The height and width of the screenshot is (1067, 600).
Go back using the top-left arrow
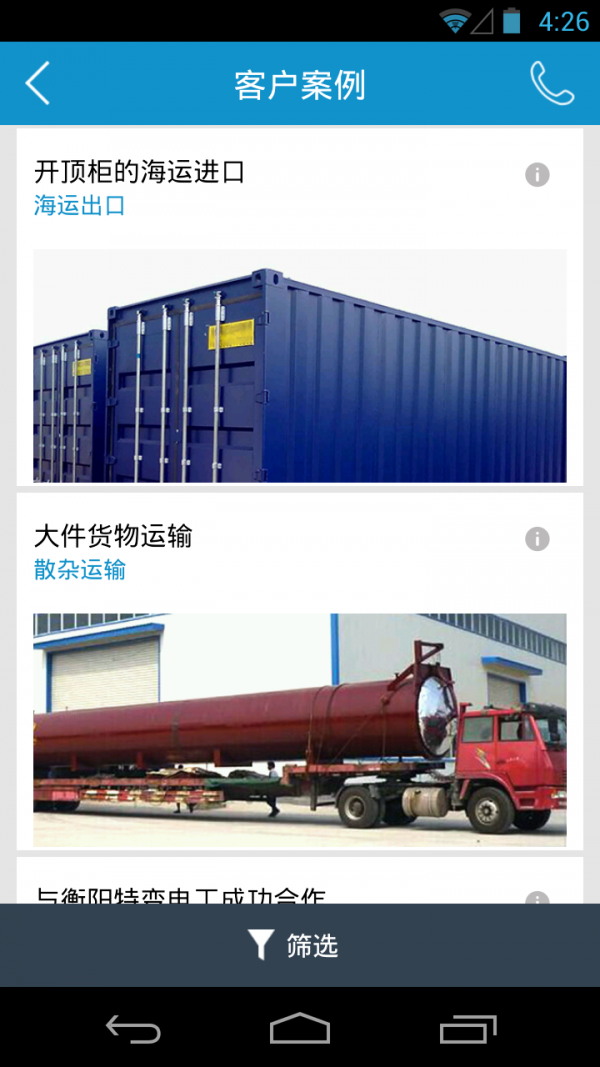pos(38,84)
